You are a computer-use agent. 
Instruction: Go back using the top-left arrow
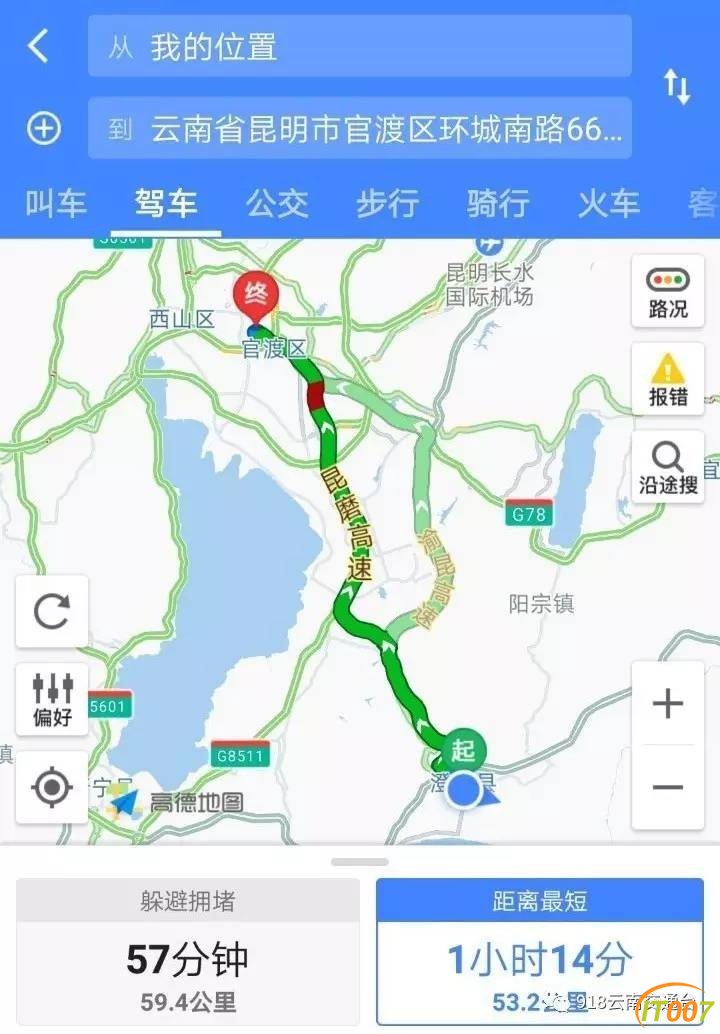pyautogui.click(x=38, y=46)
